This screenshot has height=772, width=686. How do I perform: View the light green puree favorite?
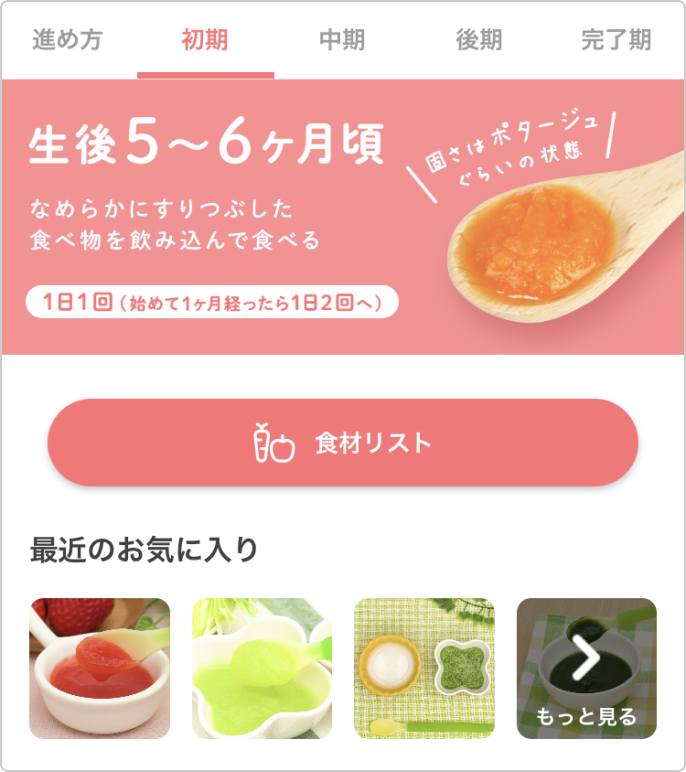(x=262, y=668)
